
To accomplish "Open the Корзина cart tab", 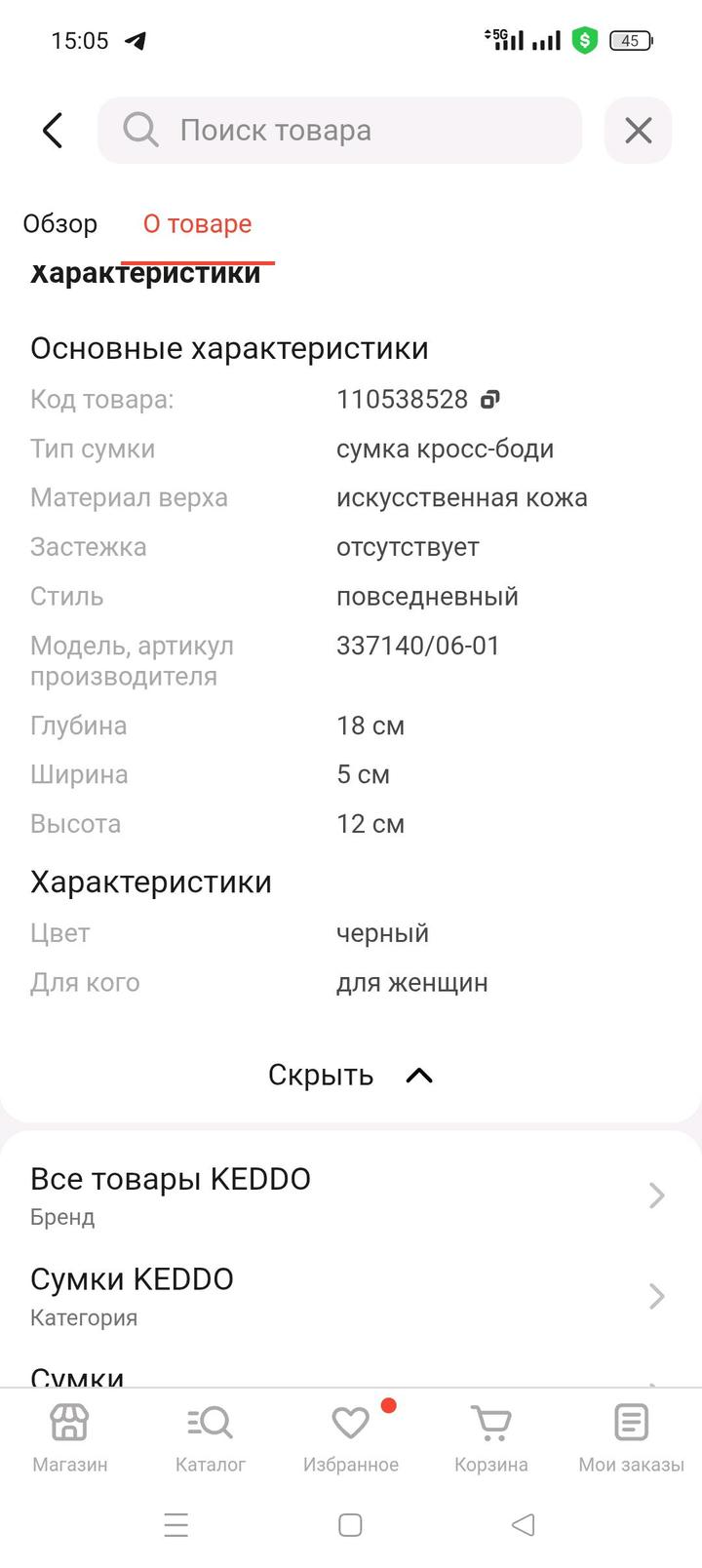I will (x=491, y=1438).
